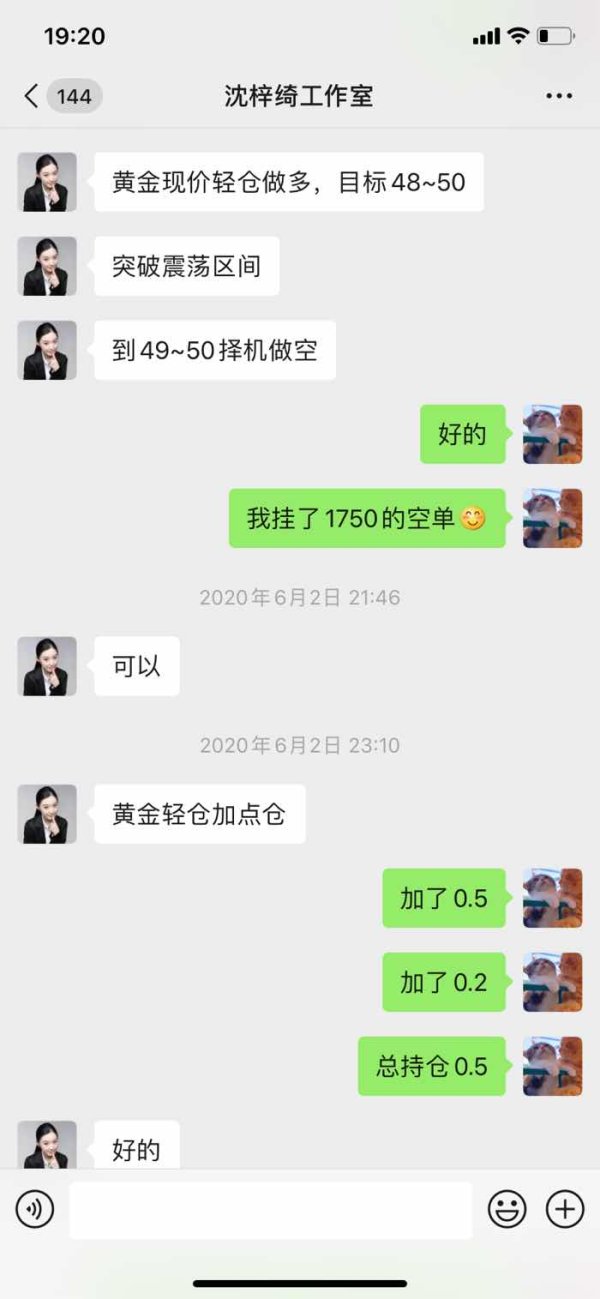Switch to voice message input
The width and height of the screenshot is (600, 1299).
35,1210
